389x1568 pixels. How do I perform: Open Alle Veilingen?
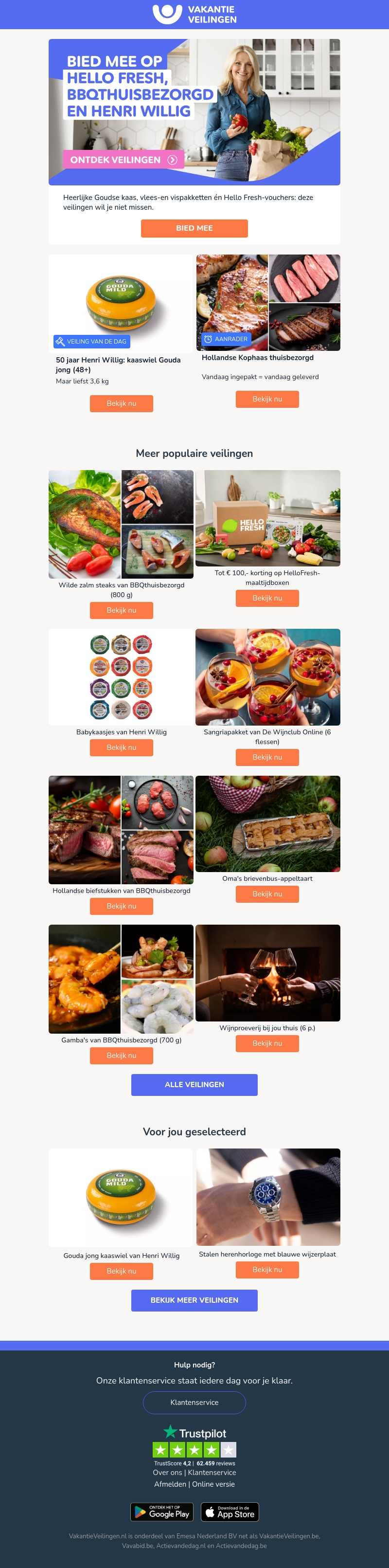point(194,1085)
